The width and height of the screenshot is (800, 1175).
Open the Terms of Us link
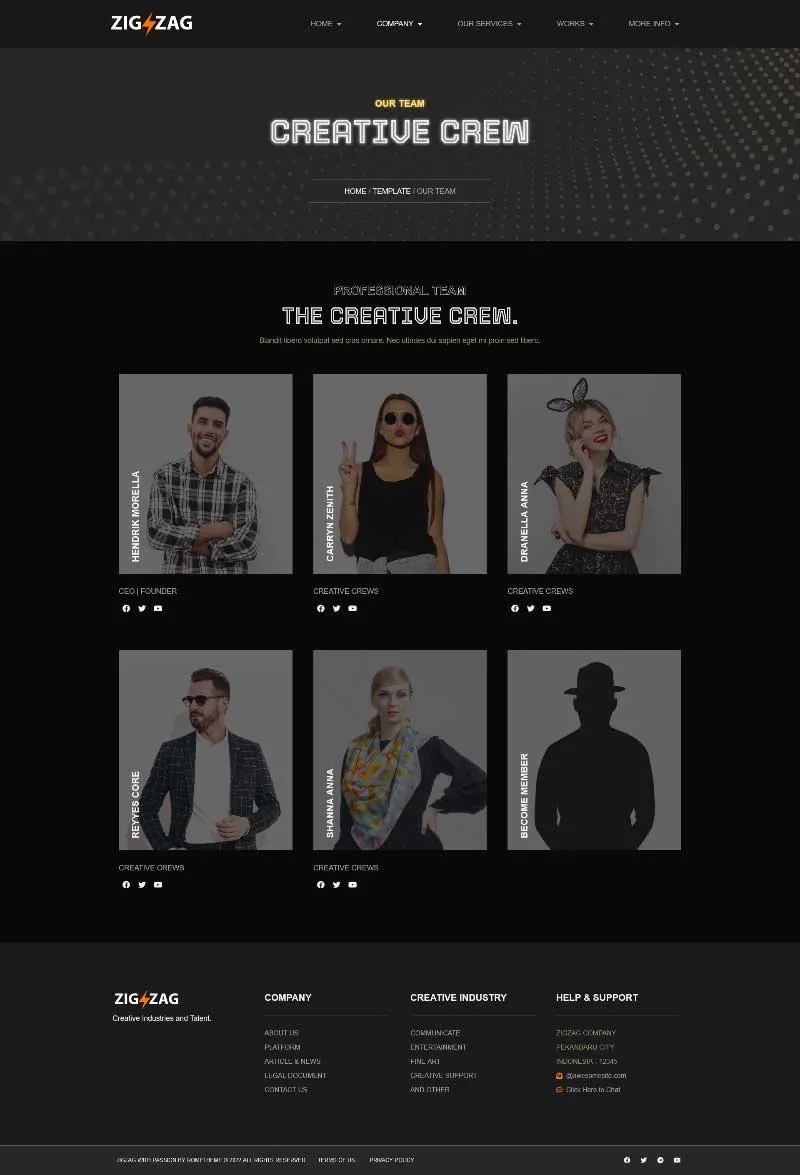click(x=336, y=1160)
